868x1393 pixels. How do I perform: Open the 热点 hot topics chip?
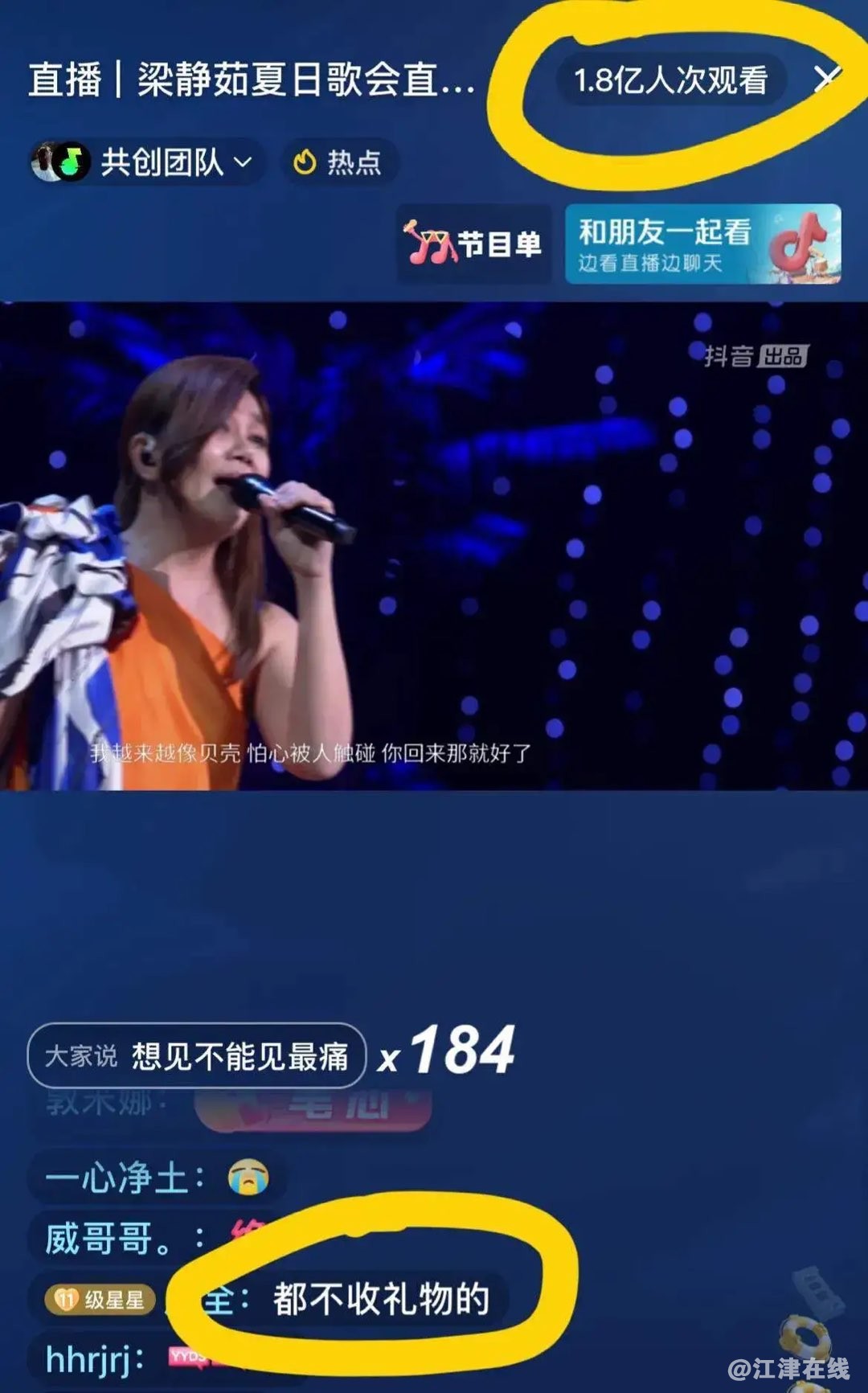pyautogui.click(x=338, y=163)
